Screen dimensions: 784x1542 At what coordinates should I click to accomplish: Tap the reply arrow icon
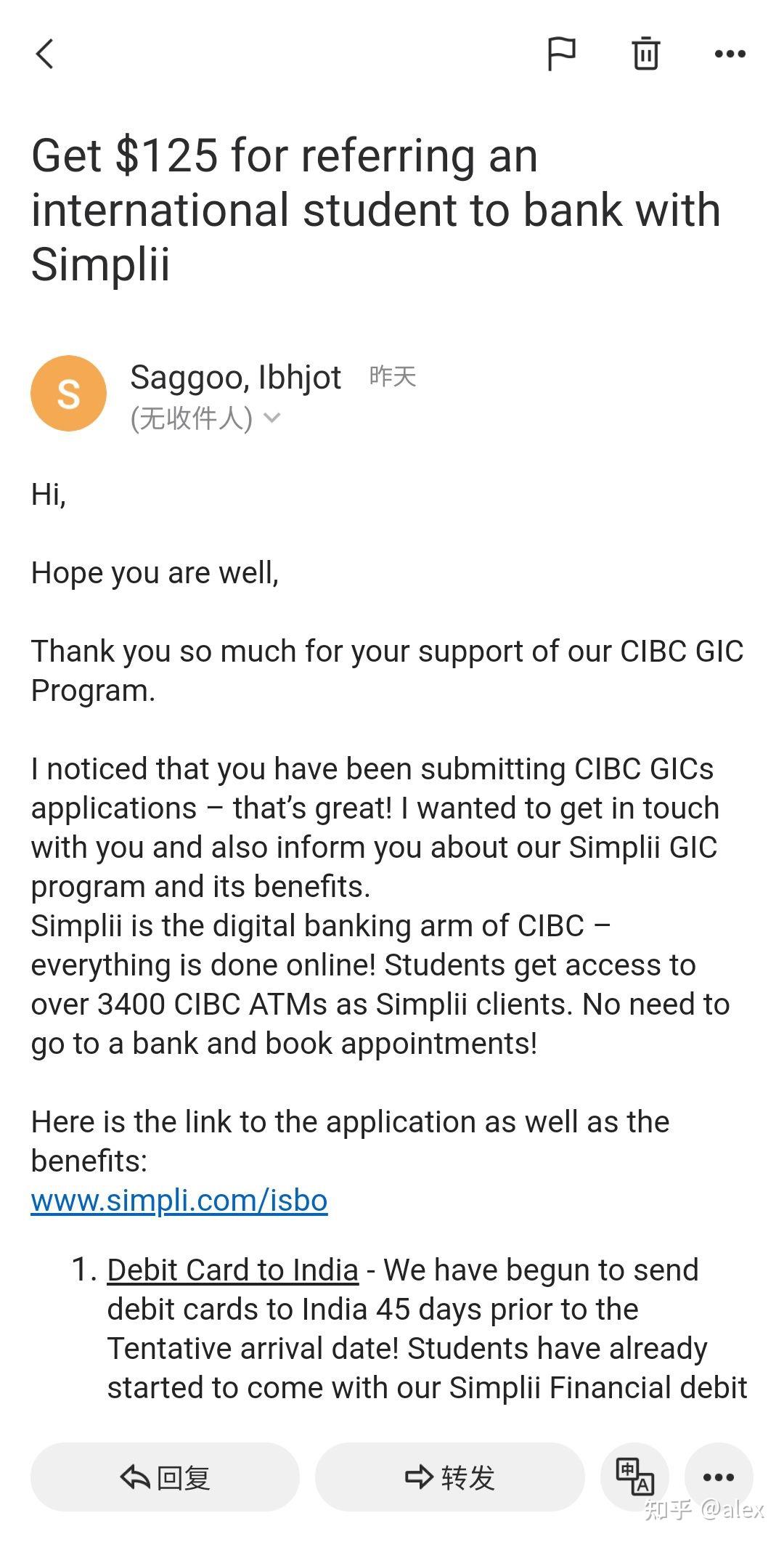[133, 1477]
